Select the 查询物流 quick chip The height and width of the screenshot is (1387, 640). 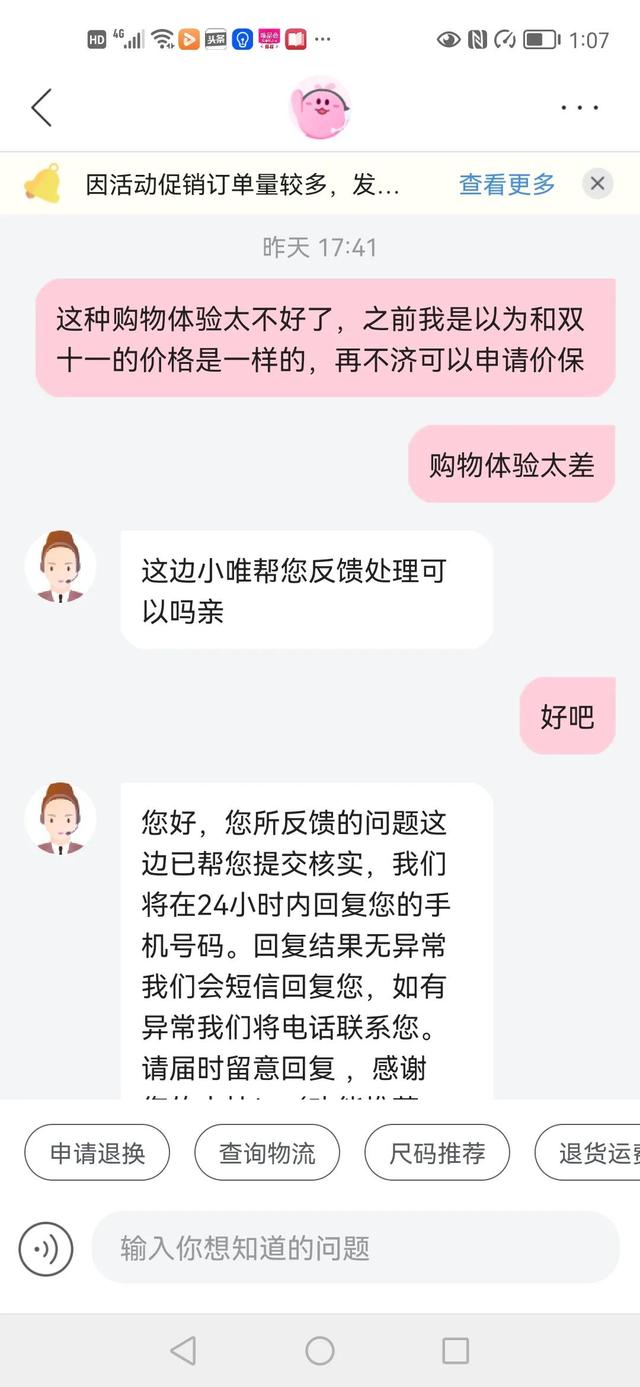(267, 1153)
